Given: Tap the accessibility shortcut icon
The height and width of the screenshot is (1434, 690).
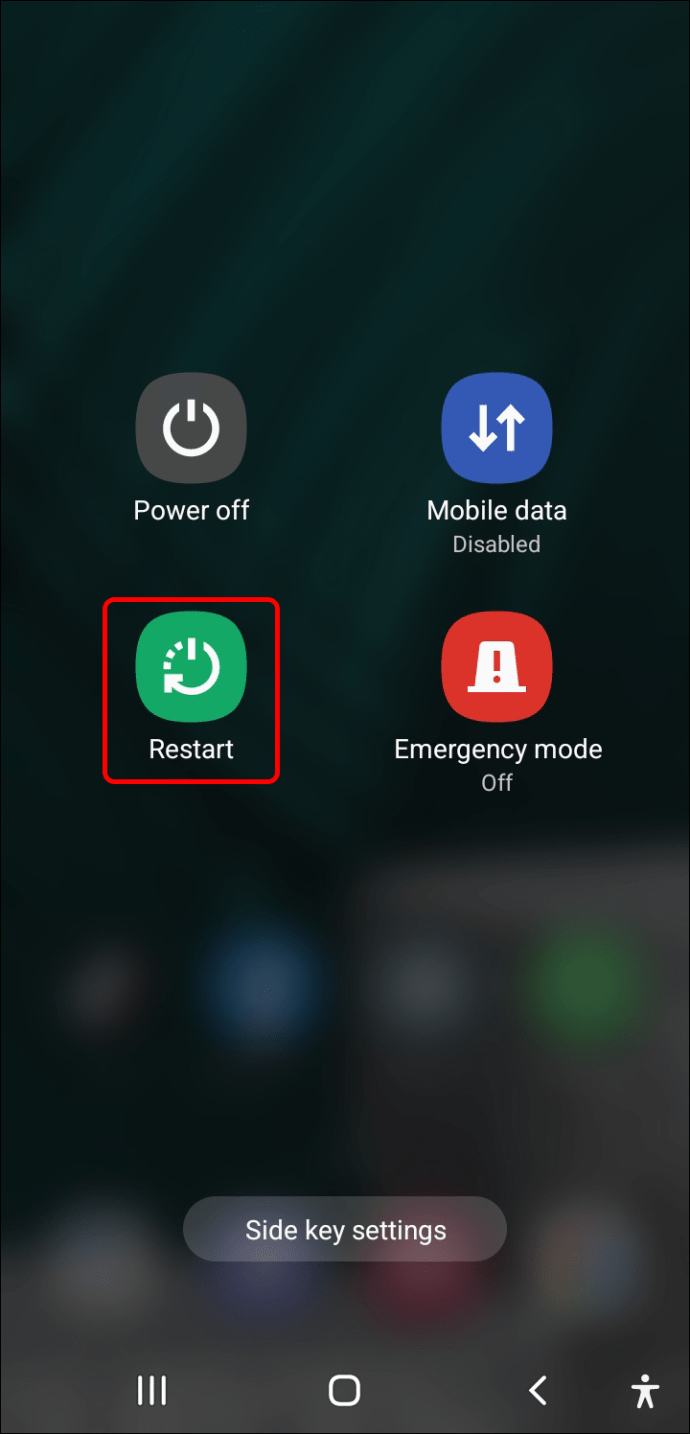Looking at the screenshot, I should (x=646, y=1391).
